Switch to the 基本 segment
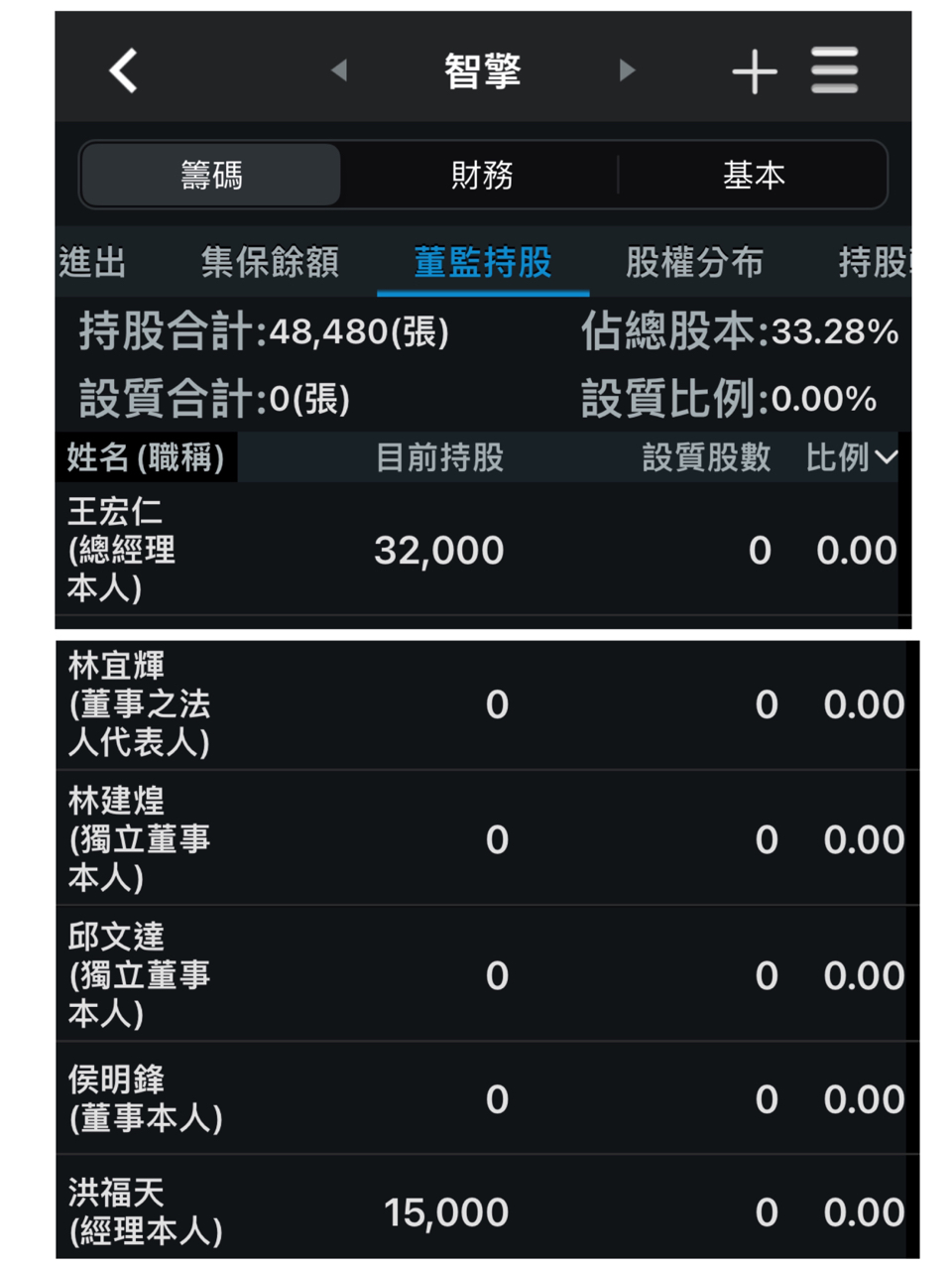This screenshot has height=1270, width=952. point(754,175)
